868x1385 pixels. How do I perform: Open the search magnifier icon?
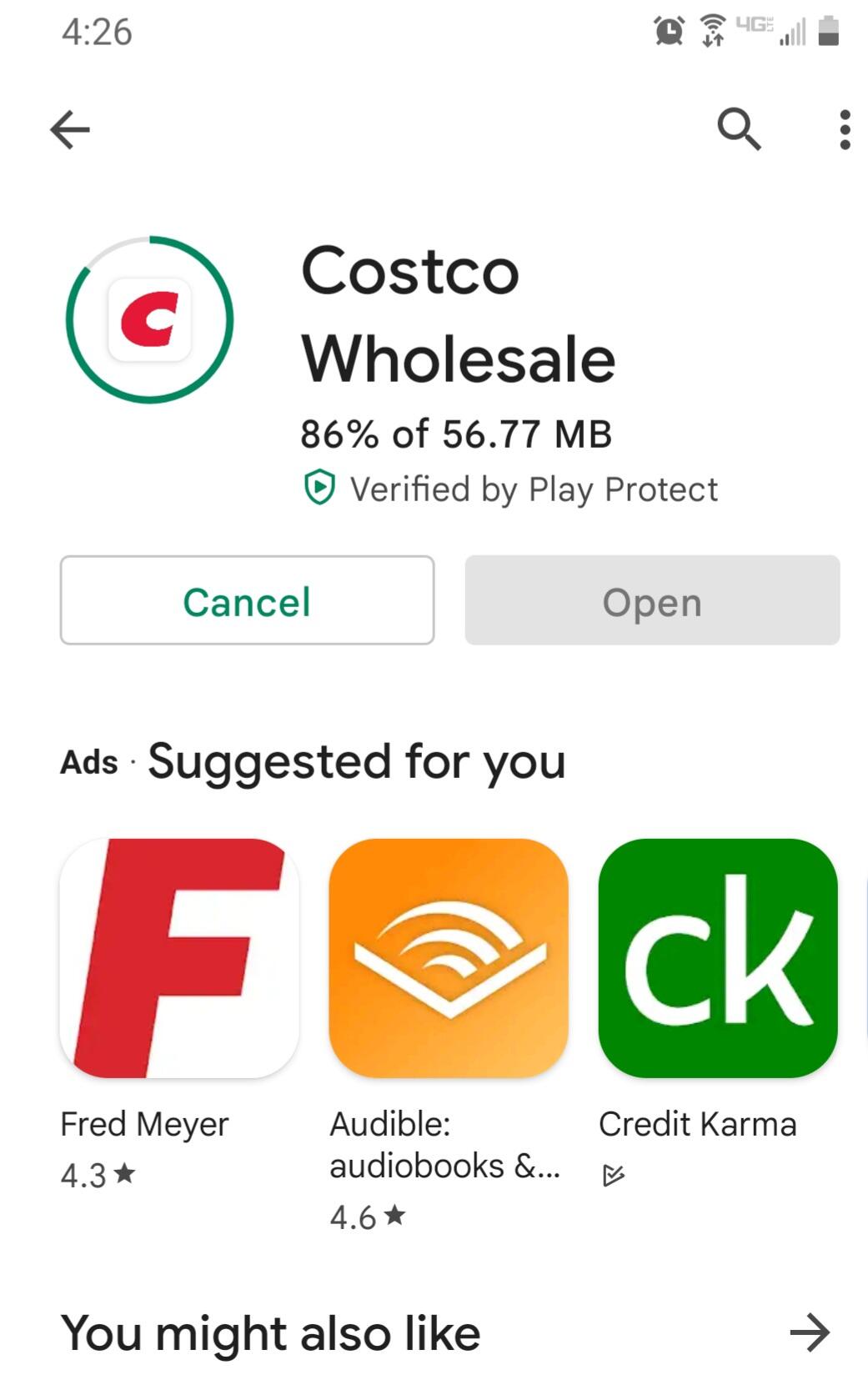click(x=739, y=129)
